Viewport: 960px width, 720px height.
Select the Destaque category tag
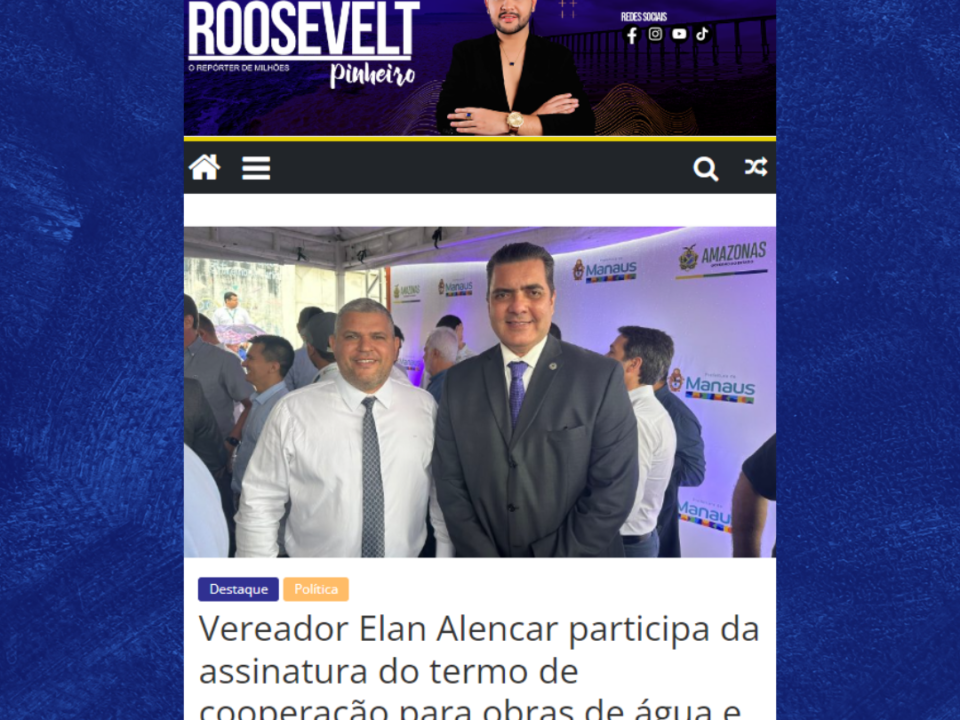point(238,589)
